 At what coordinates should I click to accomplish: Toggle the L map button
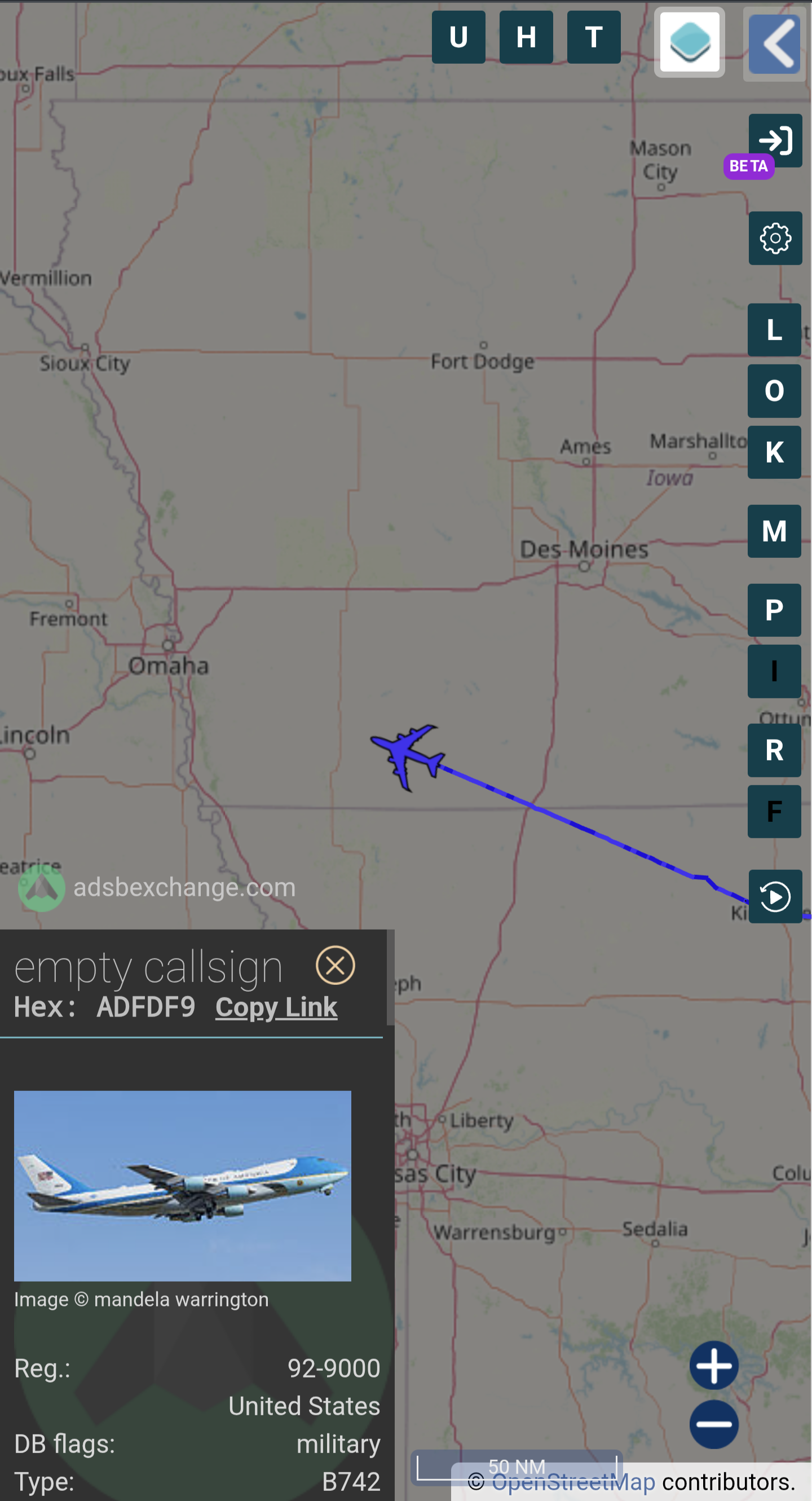pyautogui.click(x=774, y=330)
